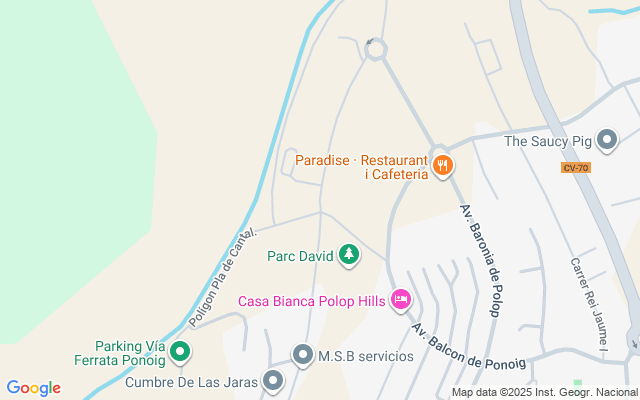
Task: Tap the Parc David park marker
Action: pyautogui.click(x=349, y=255)
